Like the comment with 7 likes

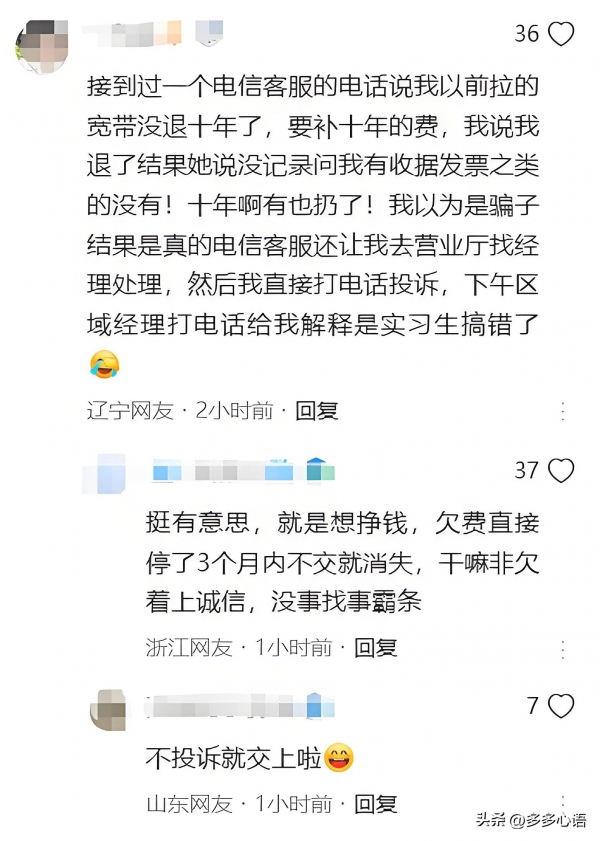coord(562,706)
